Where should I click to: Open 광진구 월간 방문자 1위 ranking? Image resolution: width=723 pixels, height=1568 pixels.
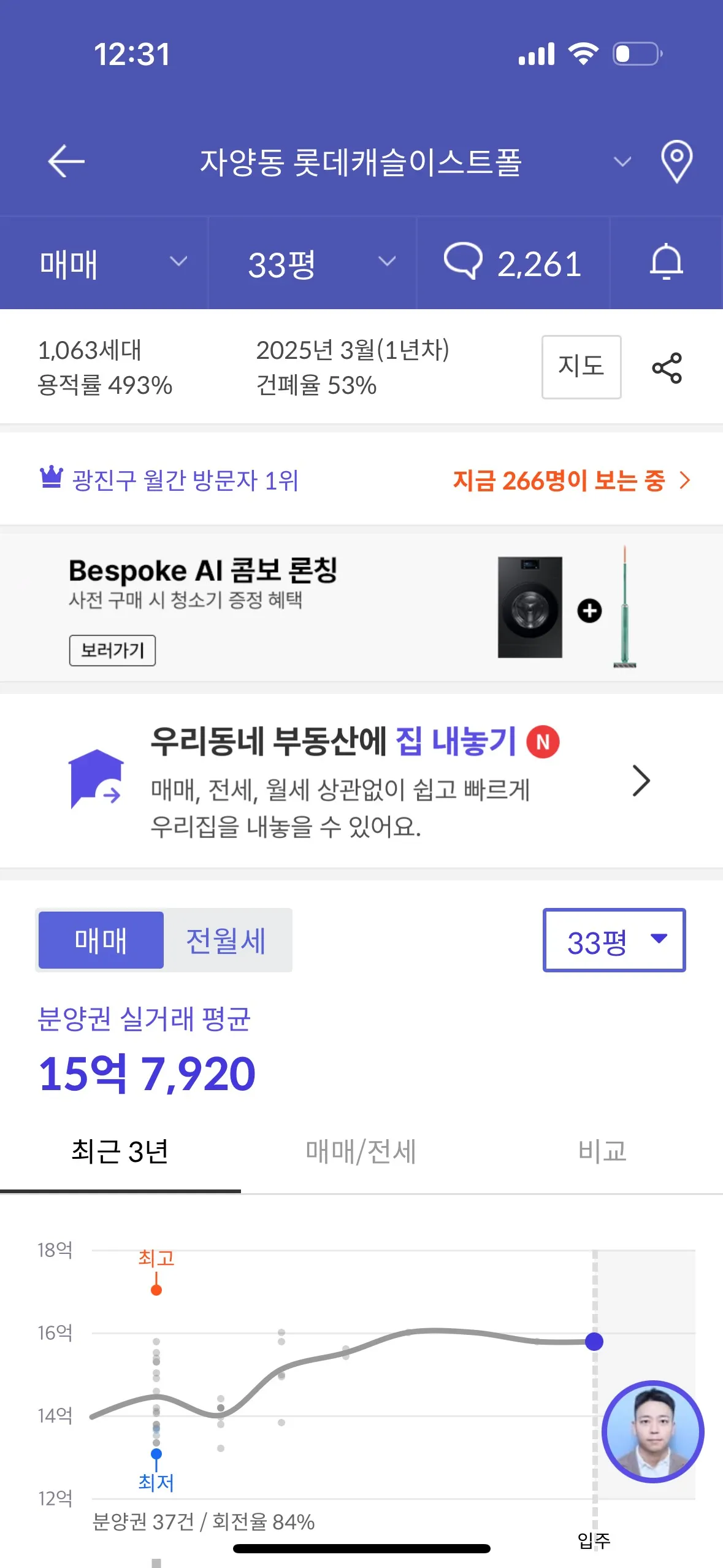click(x=169, y=480)
